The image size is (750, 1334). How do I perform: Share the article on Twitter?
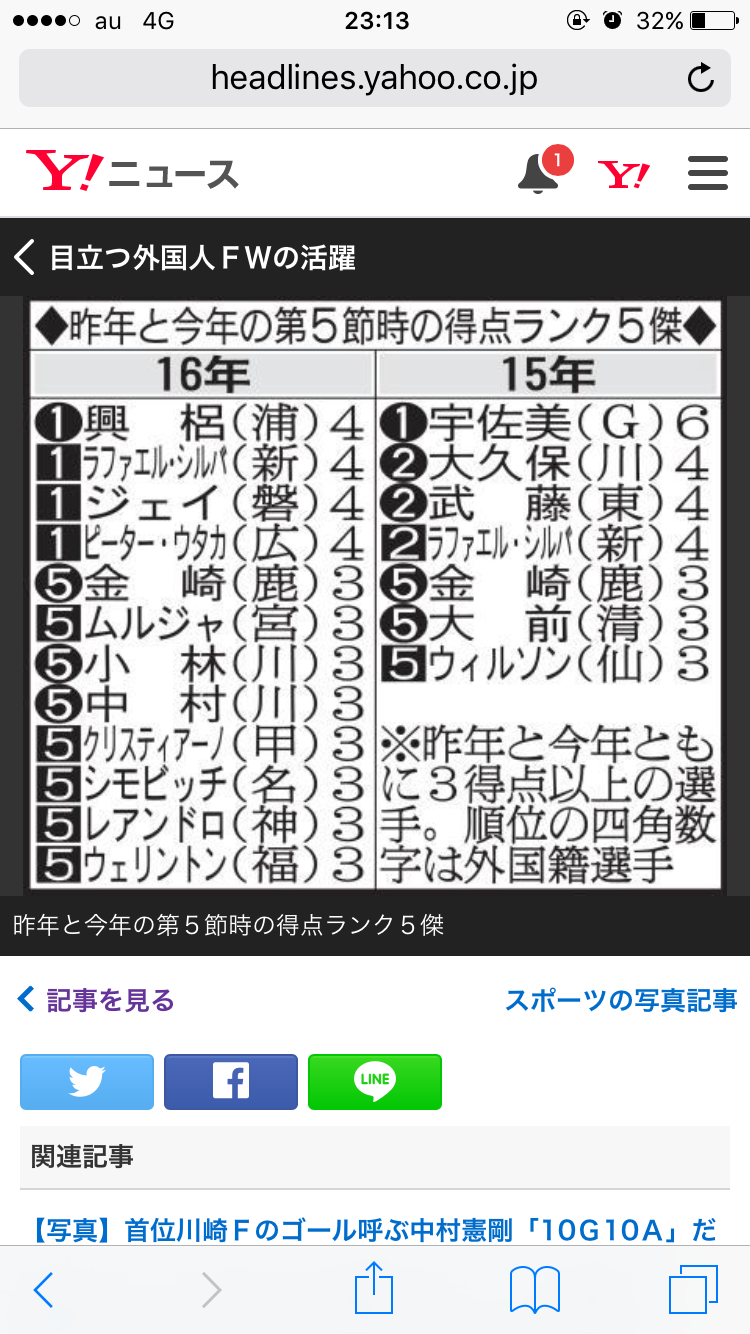[87, 1081]
